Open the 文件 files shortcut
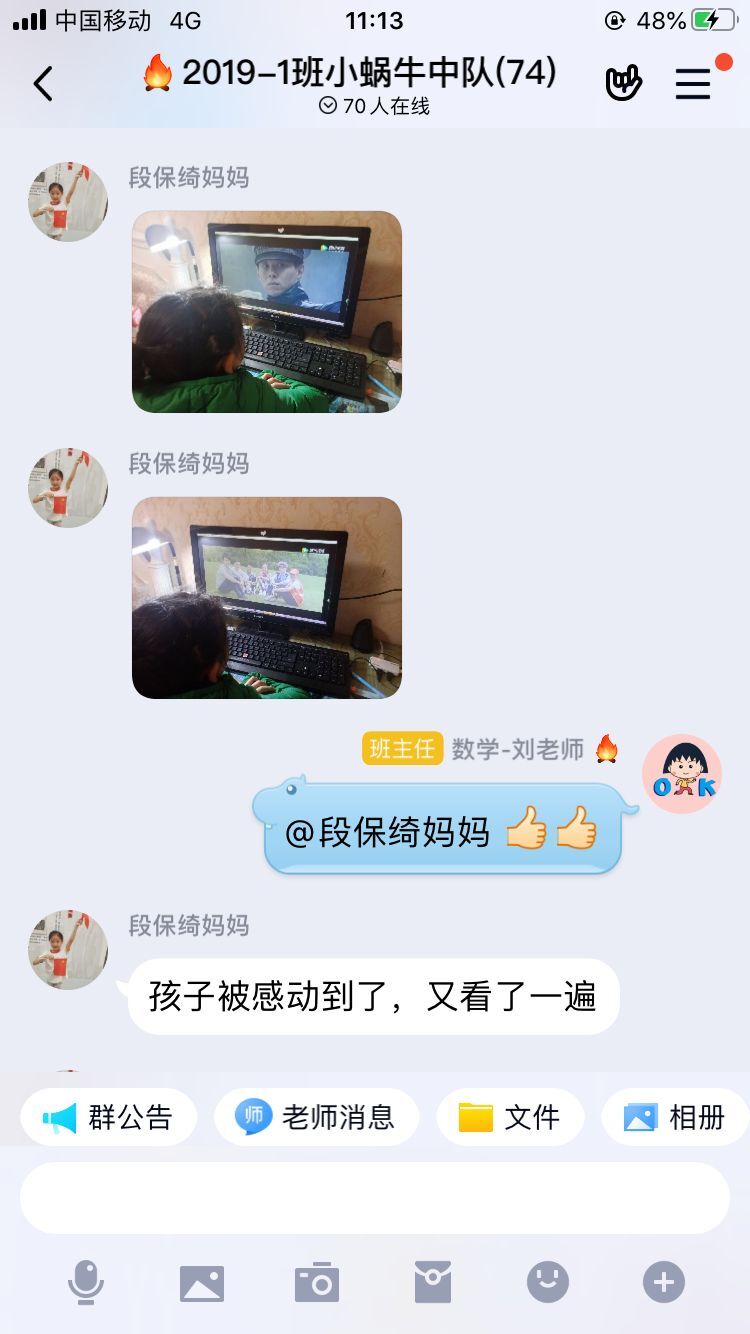The height and width of the screenshot is (1334, 750). (510, 1117)
